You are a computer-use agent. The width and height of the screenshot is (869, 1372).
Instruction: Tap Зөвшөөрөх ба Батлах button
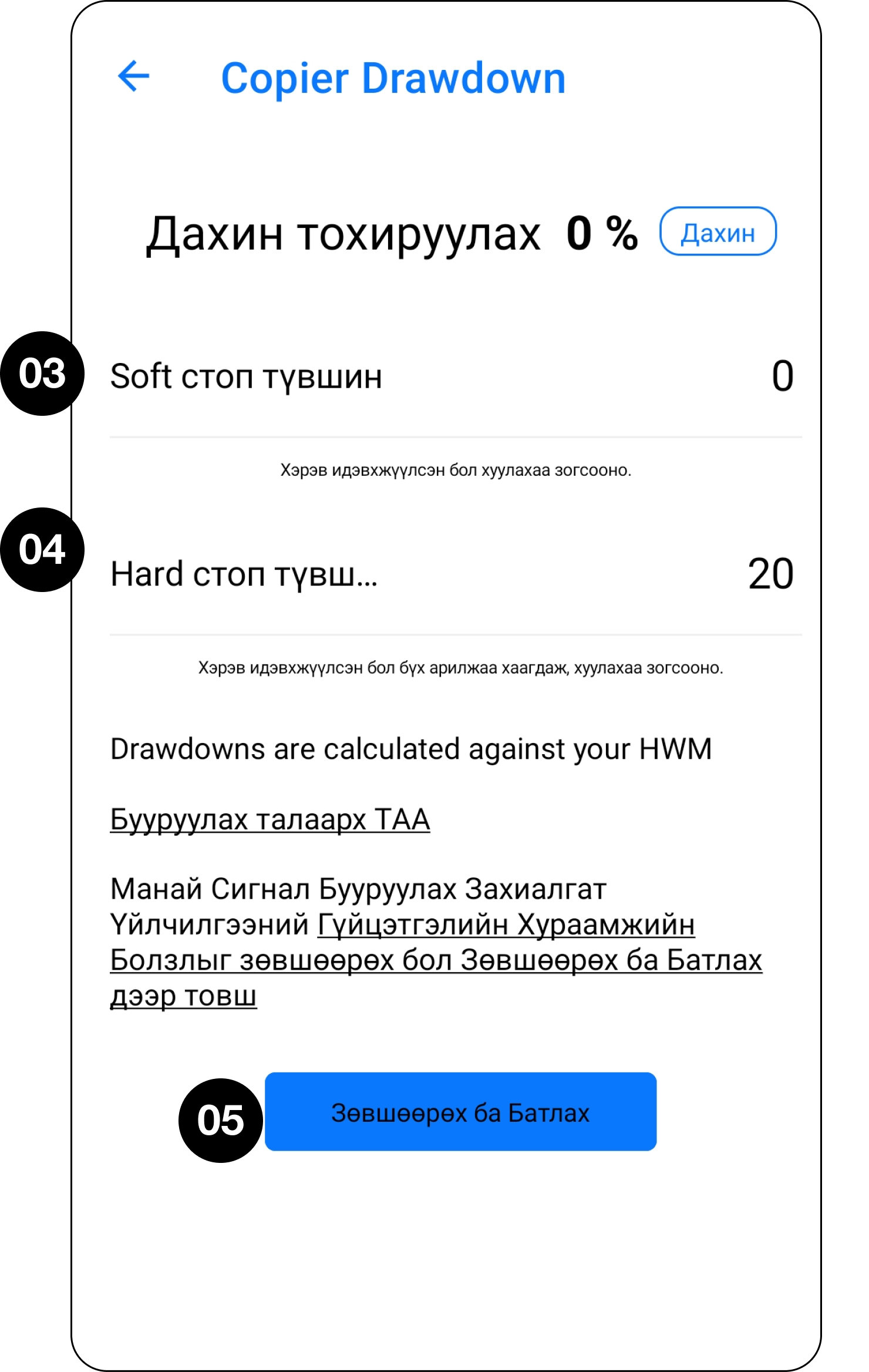tap(460, 1111)
